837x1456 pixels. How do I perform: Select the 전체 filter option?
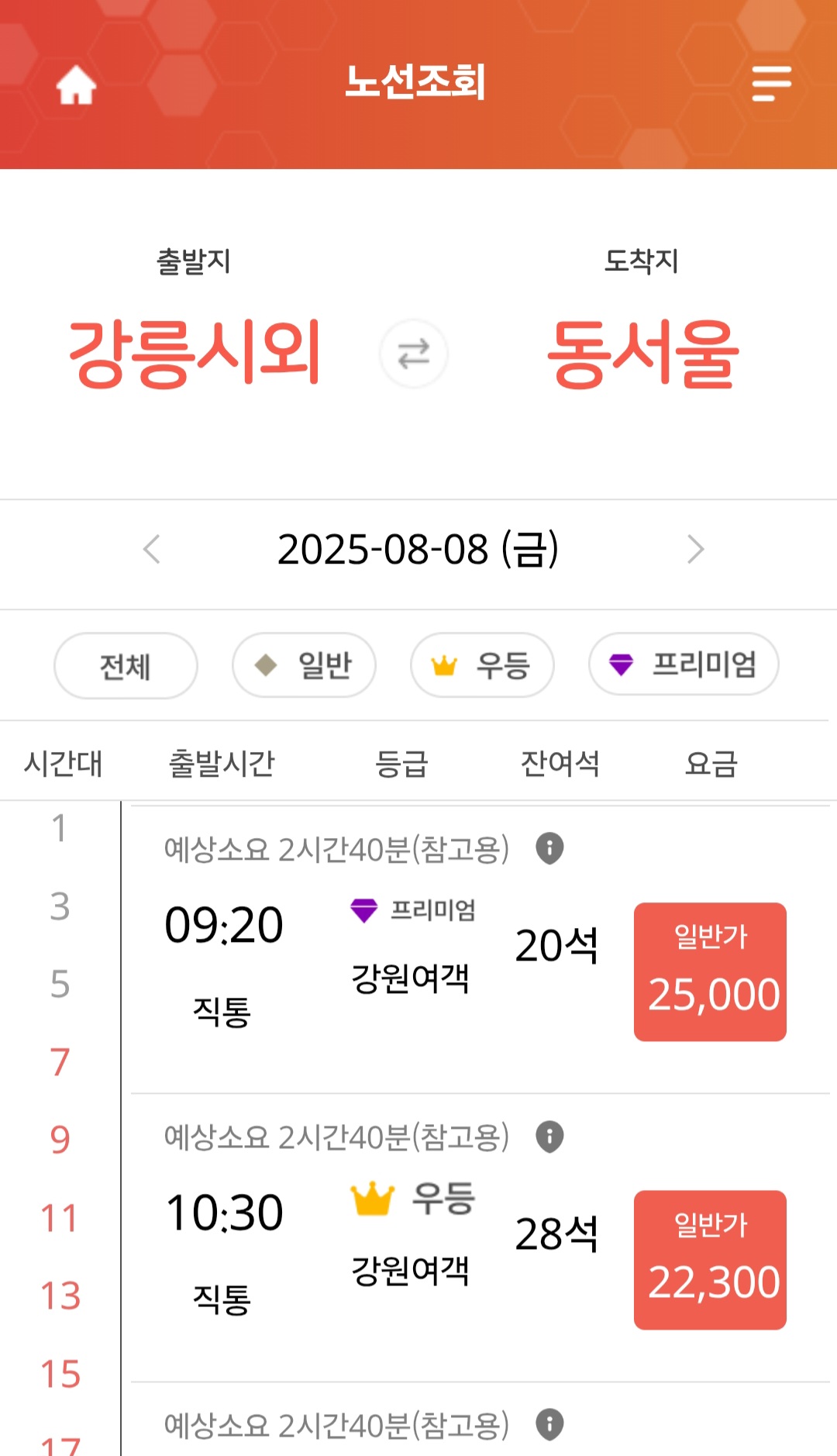click(x=124, y=664)
